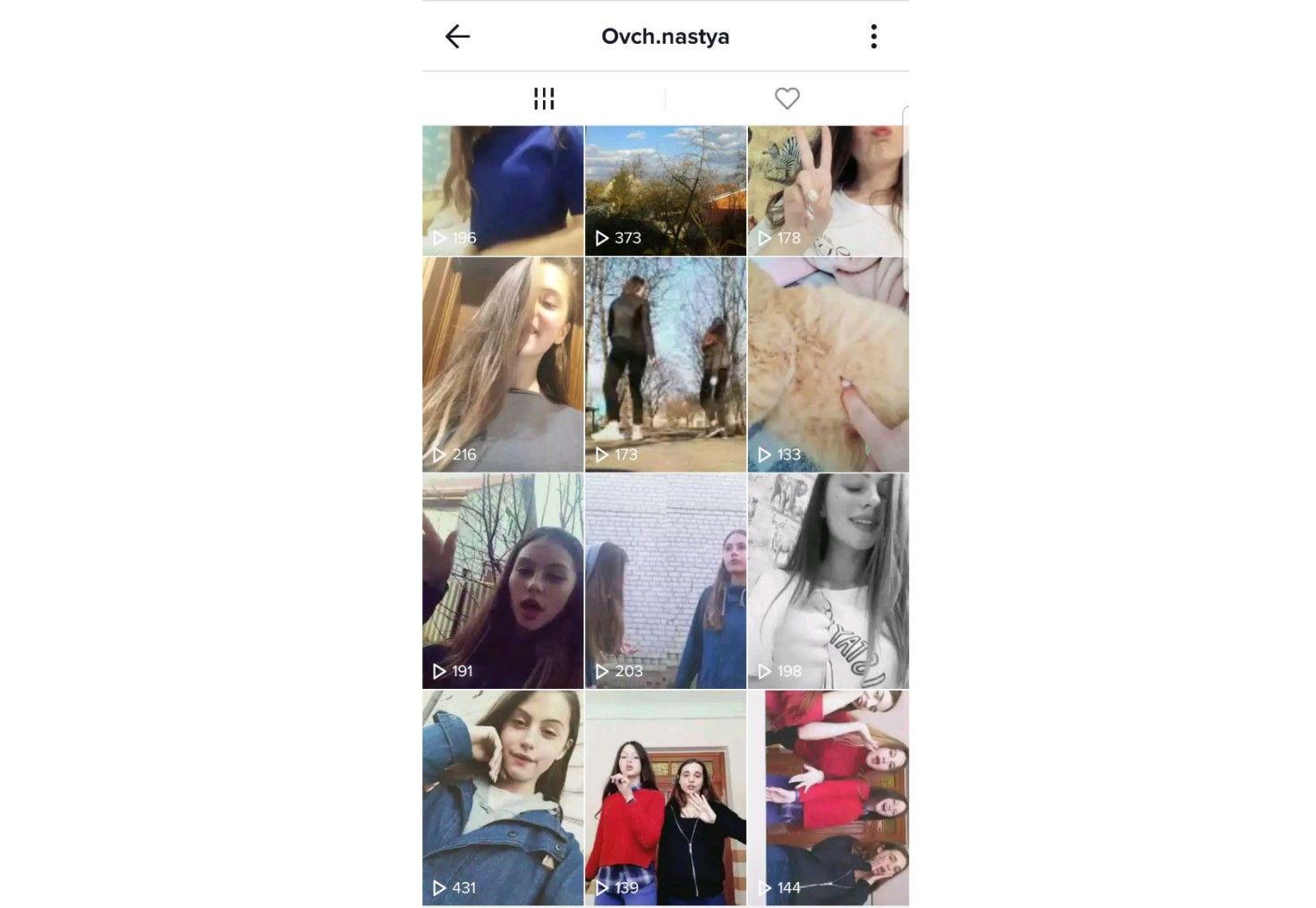Open the video with 196 views
The image size is (1316, 908).
point(503,191)
